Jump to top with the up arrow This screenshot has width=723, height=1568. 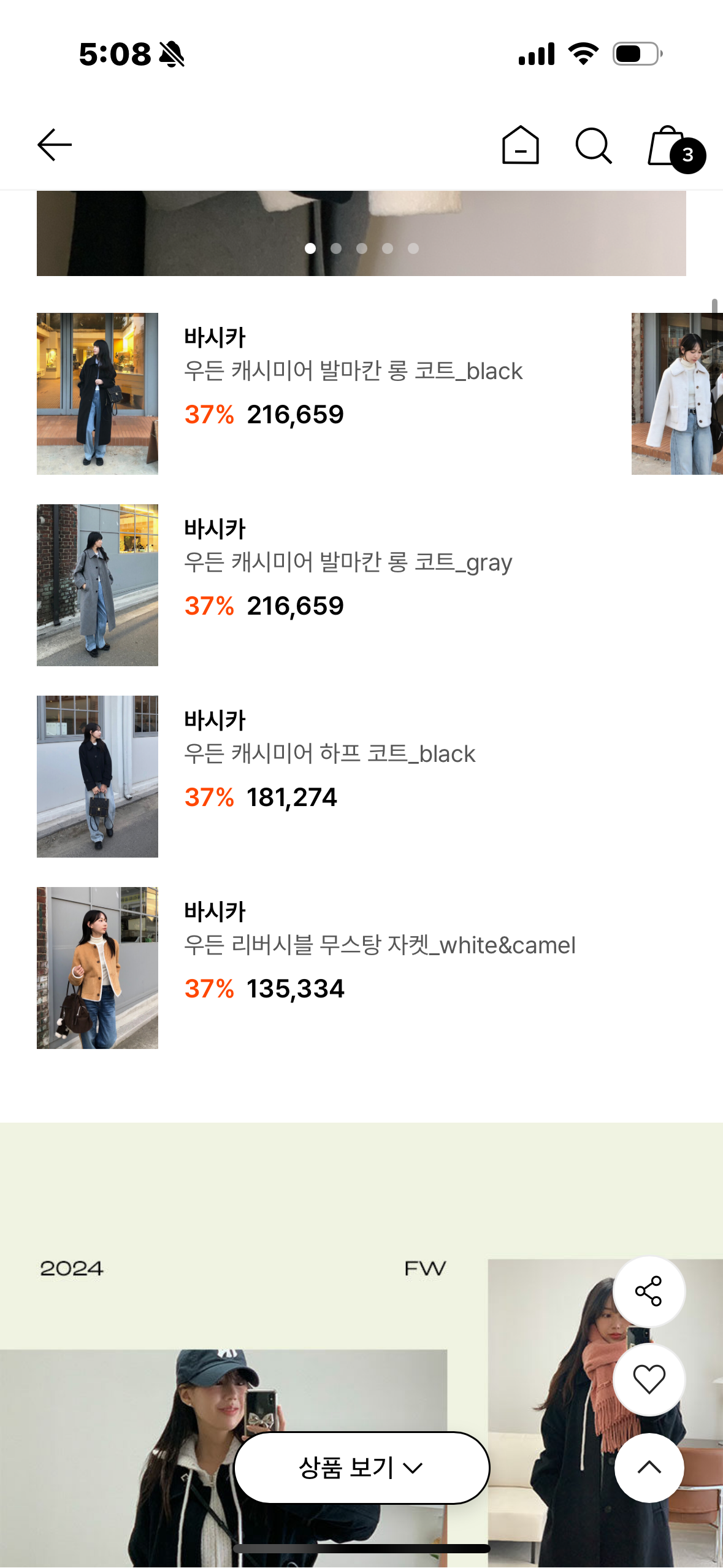pos(648,1467)
